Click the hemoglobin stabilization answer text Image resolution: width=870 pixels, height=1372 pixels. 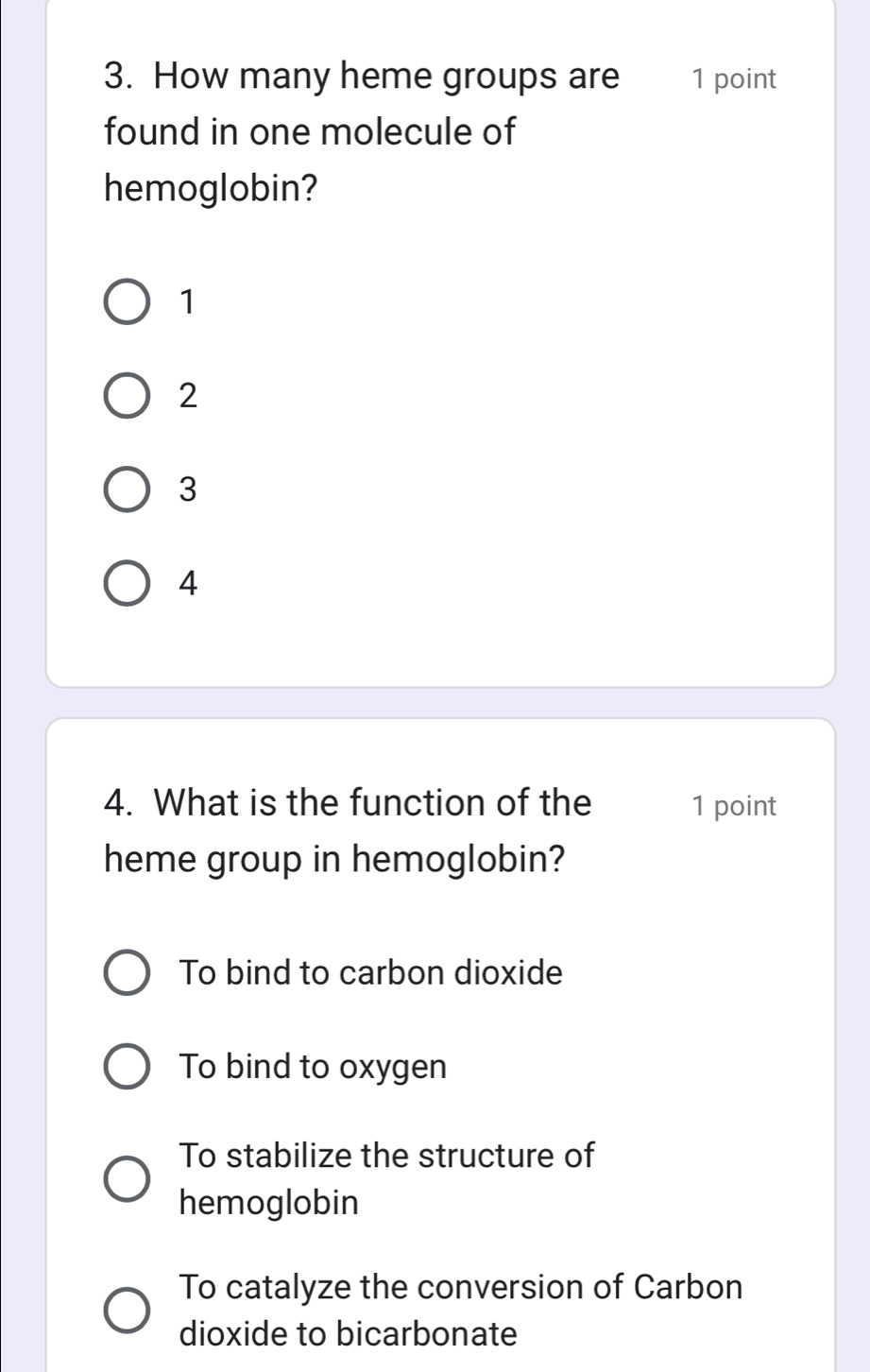(x=387, y=1178)
